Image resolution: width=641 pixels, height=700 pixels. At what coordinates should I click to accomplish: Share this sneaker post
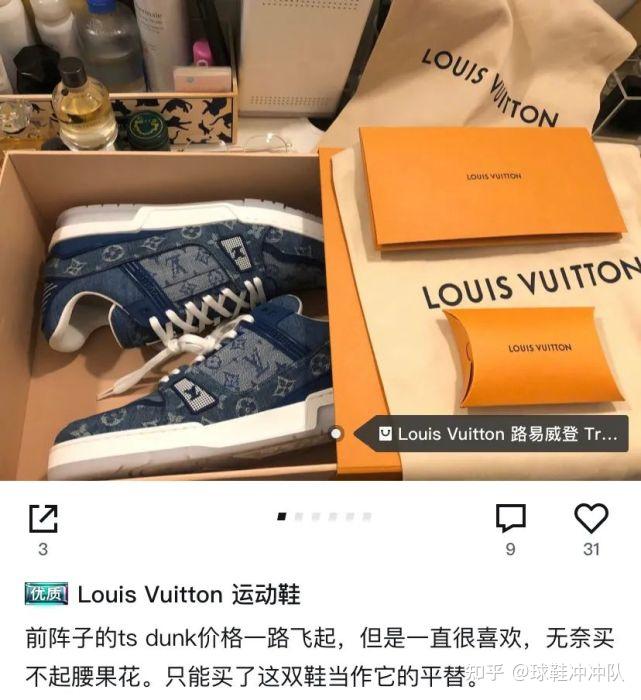tap(43, 518)
